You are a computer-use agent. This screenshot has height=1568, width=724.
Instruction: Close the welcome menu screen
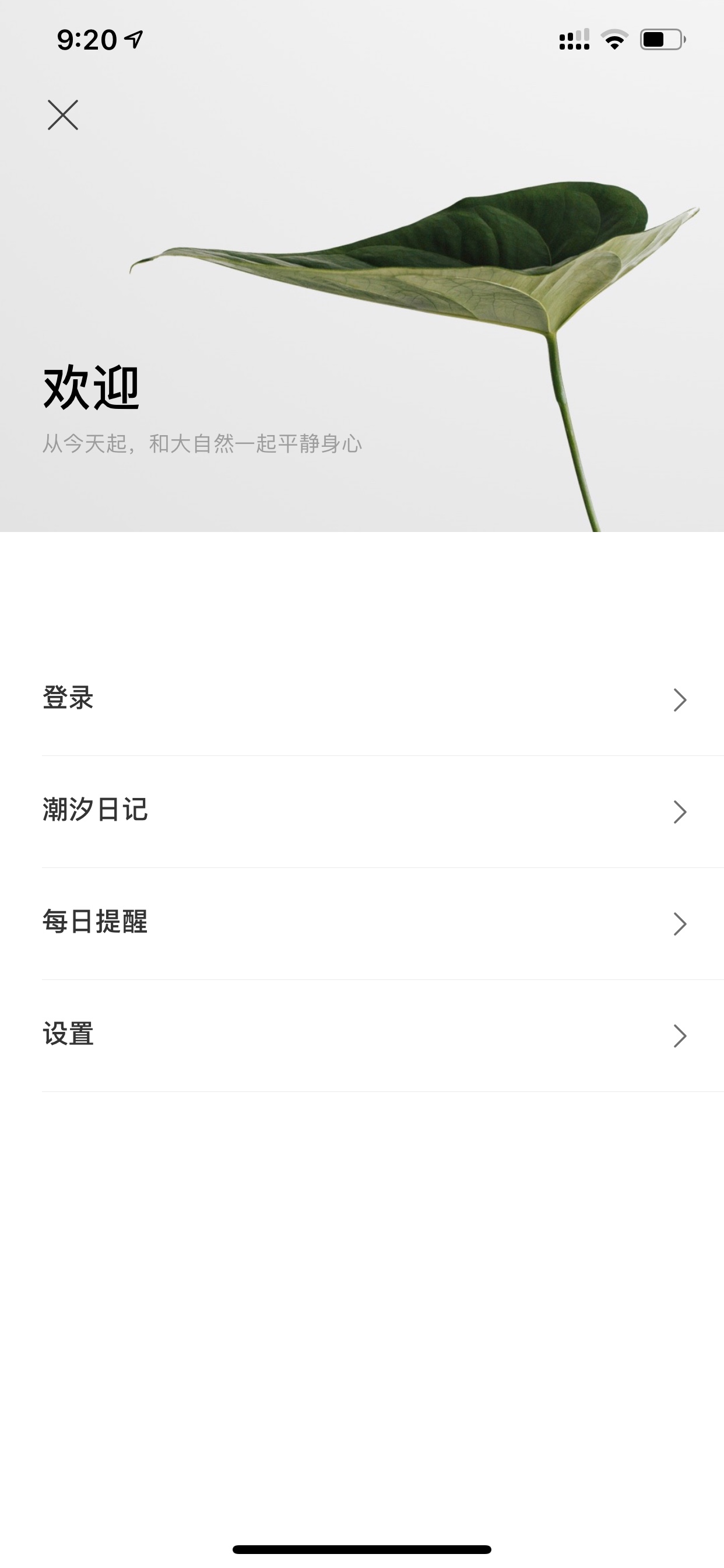point(64,115)
